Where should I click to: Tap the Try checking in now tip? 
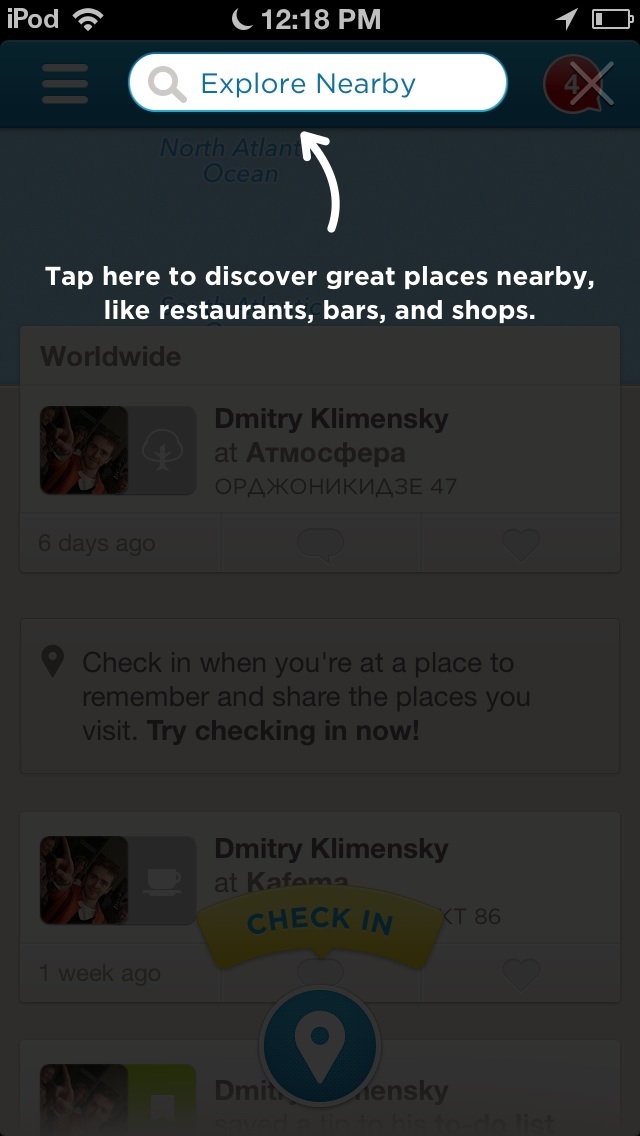coord(283,731)
